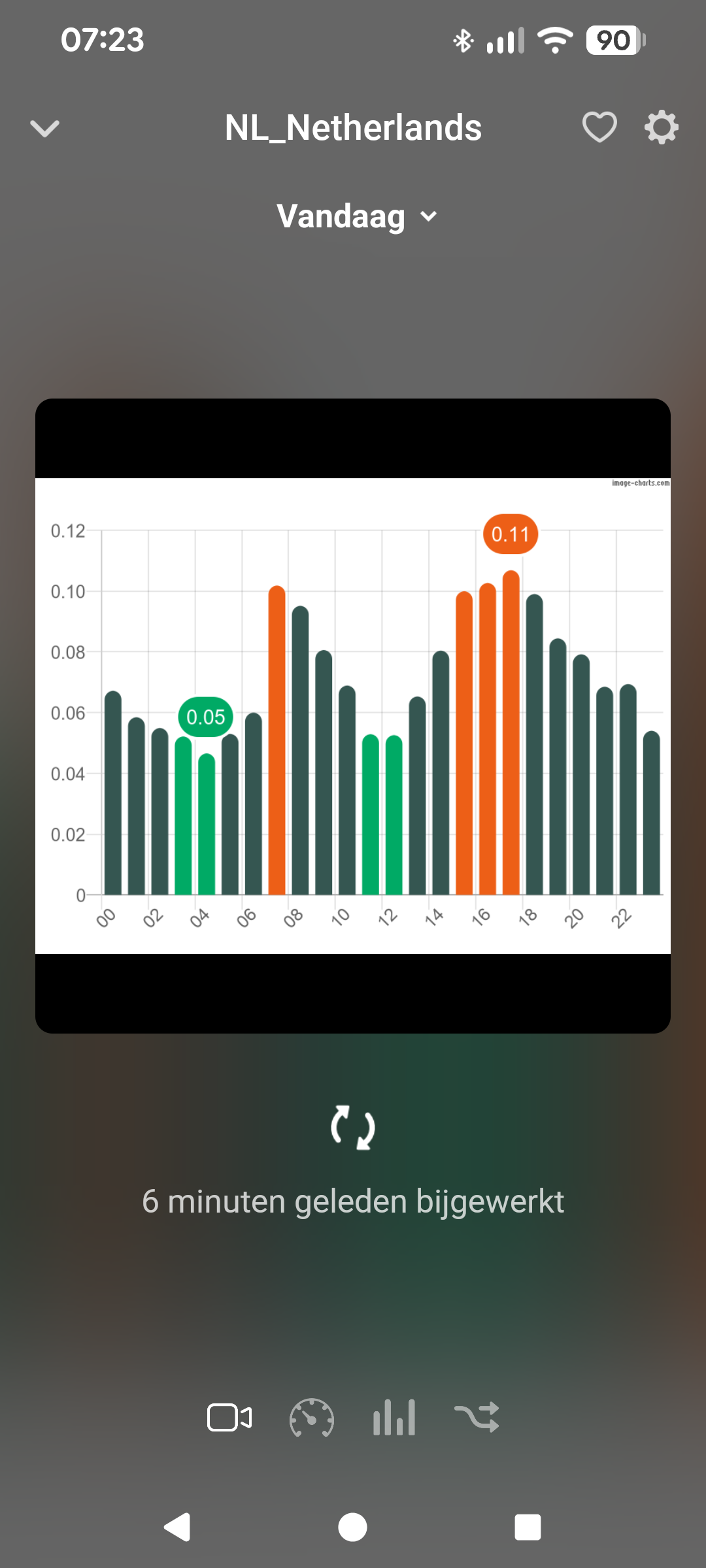Expand the Vandaag day dropdown
The height and width of the screenshot is (1568, 706).
point(356,216)
